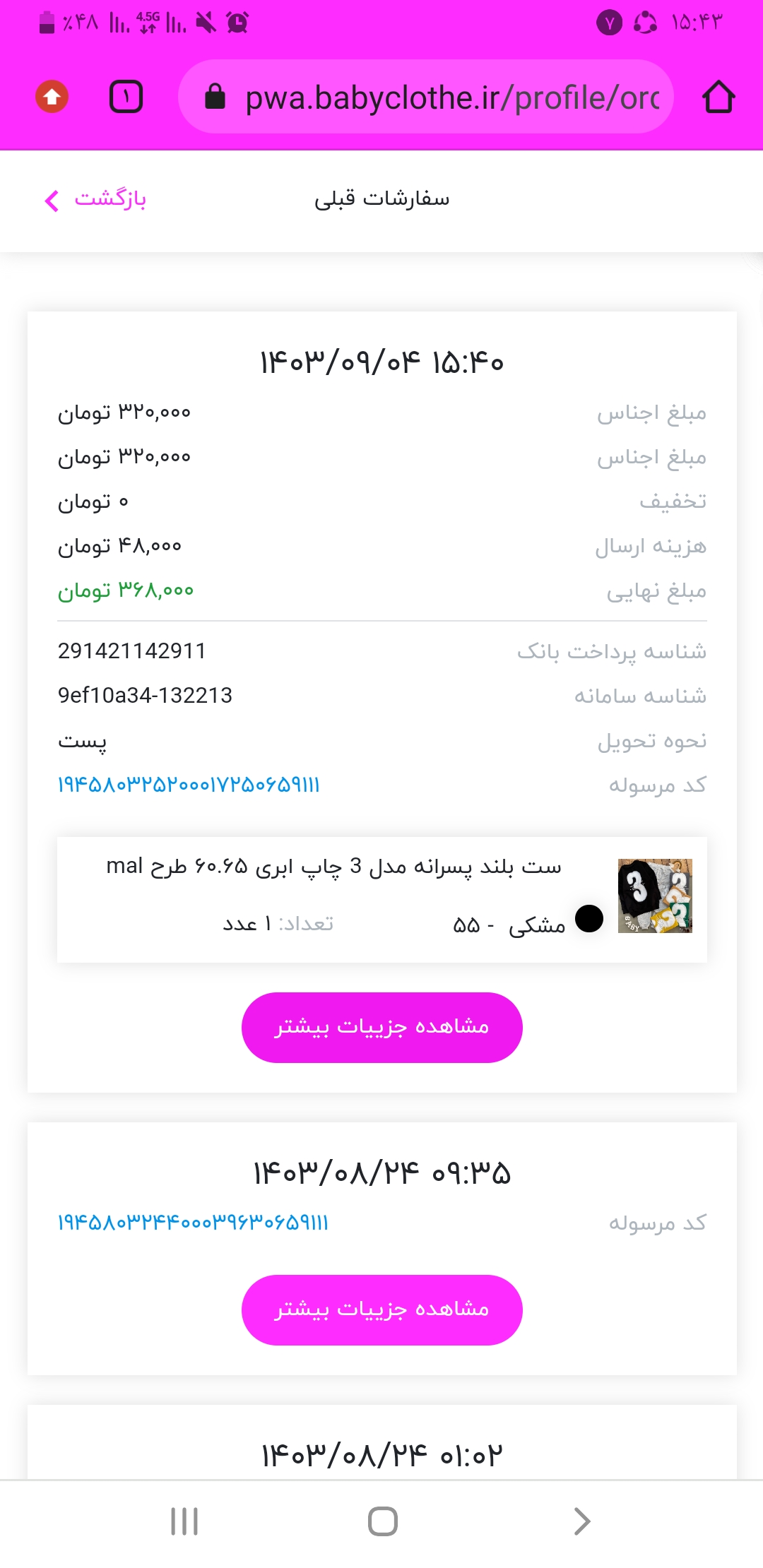Go to the browser home page
The height and width of the screenshot is (1568, 763).
click(x=718, y=97)
